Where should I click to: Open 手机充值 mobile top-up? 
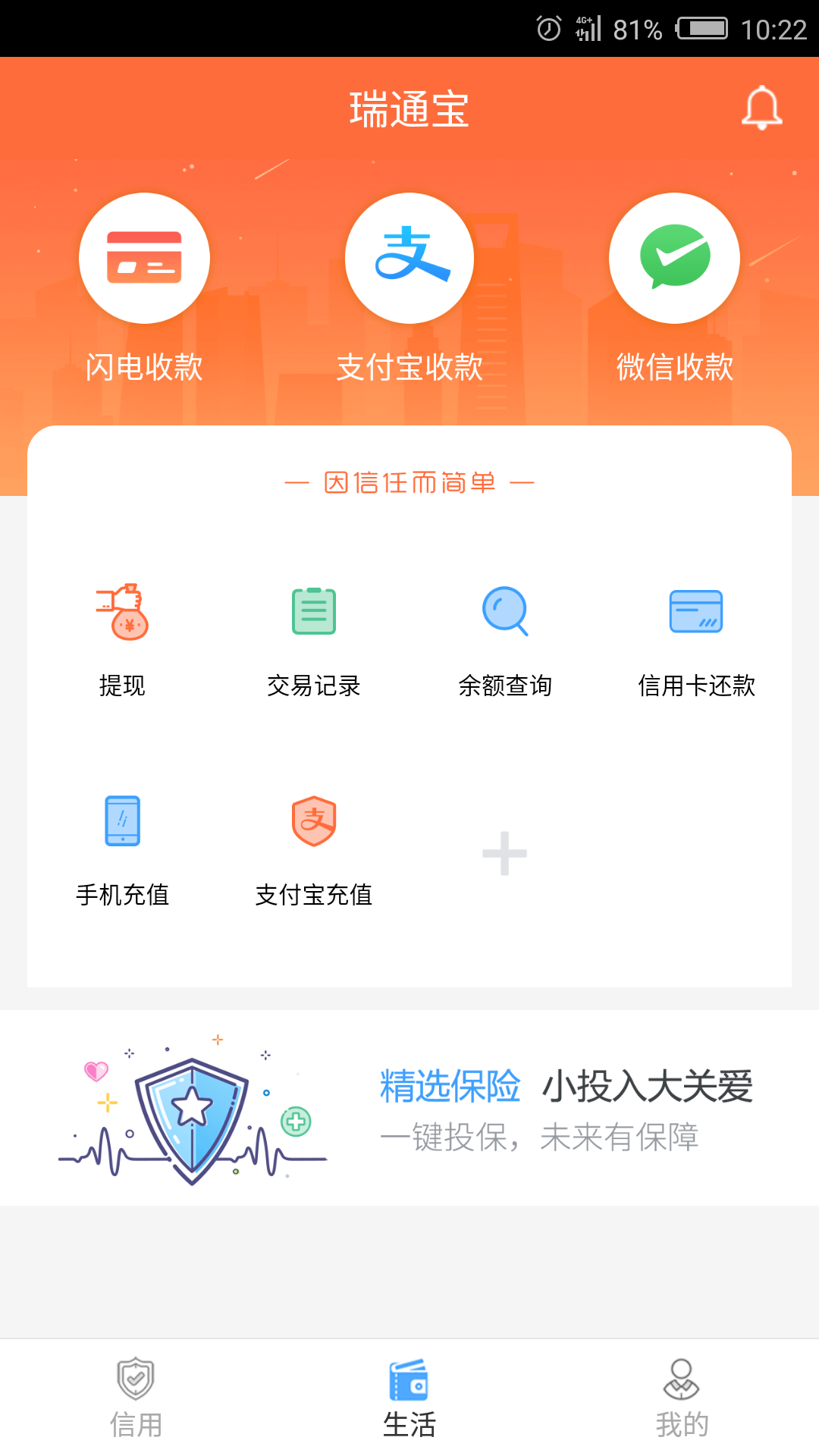[122, 851]
